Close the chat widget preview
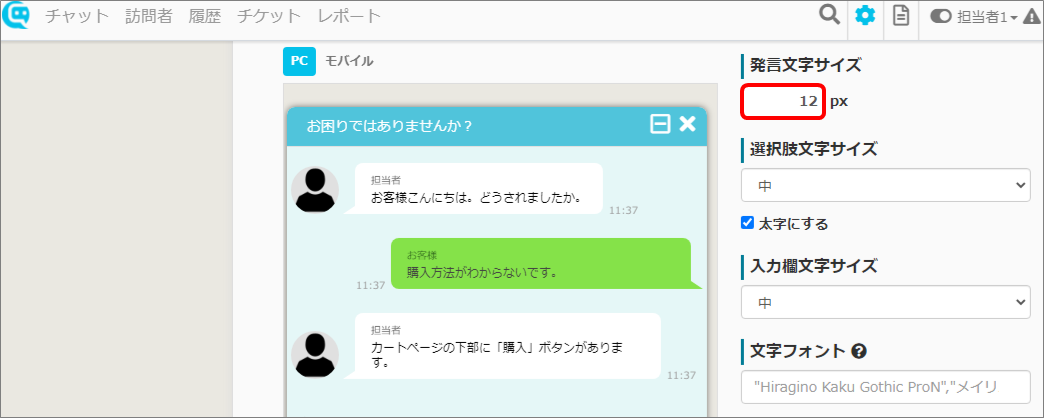Viewport: 1044px width, 418px height. 687,124
